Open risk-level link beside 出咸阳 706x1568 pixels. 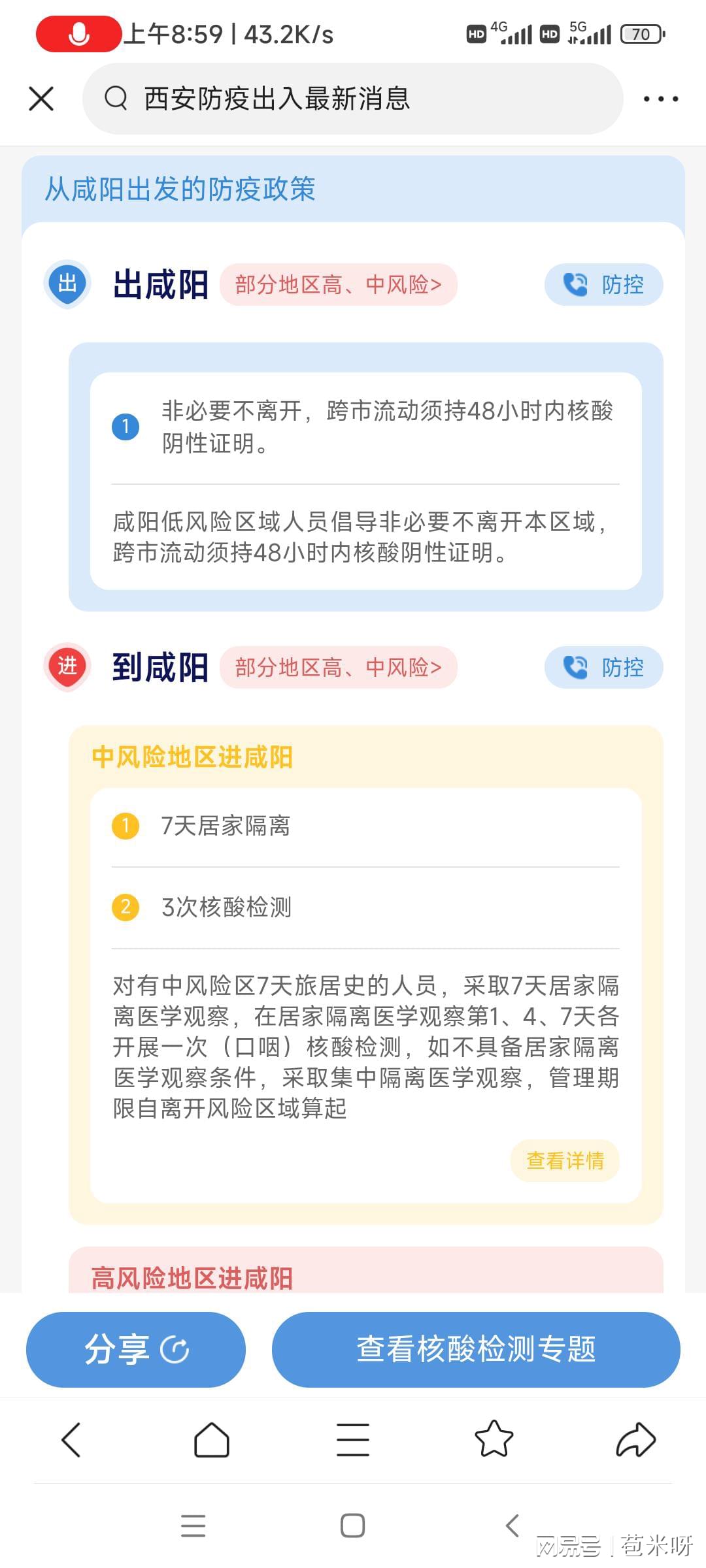tap(338, 285)
